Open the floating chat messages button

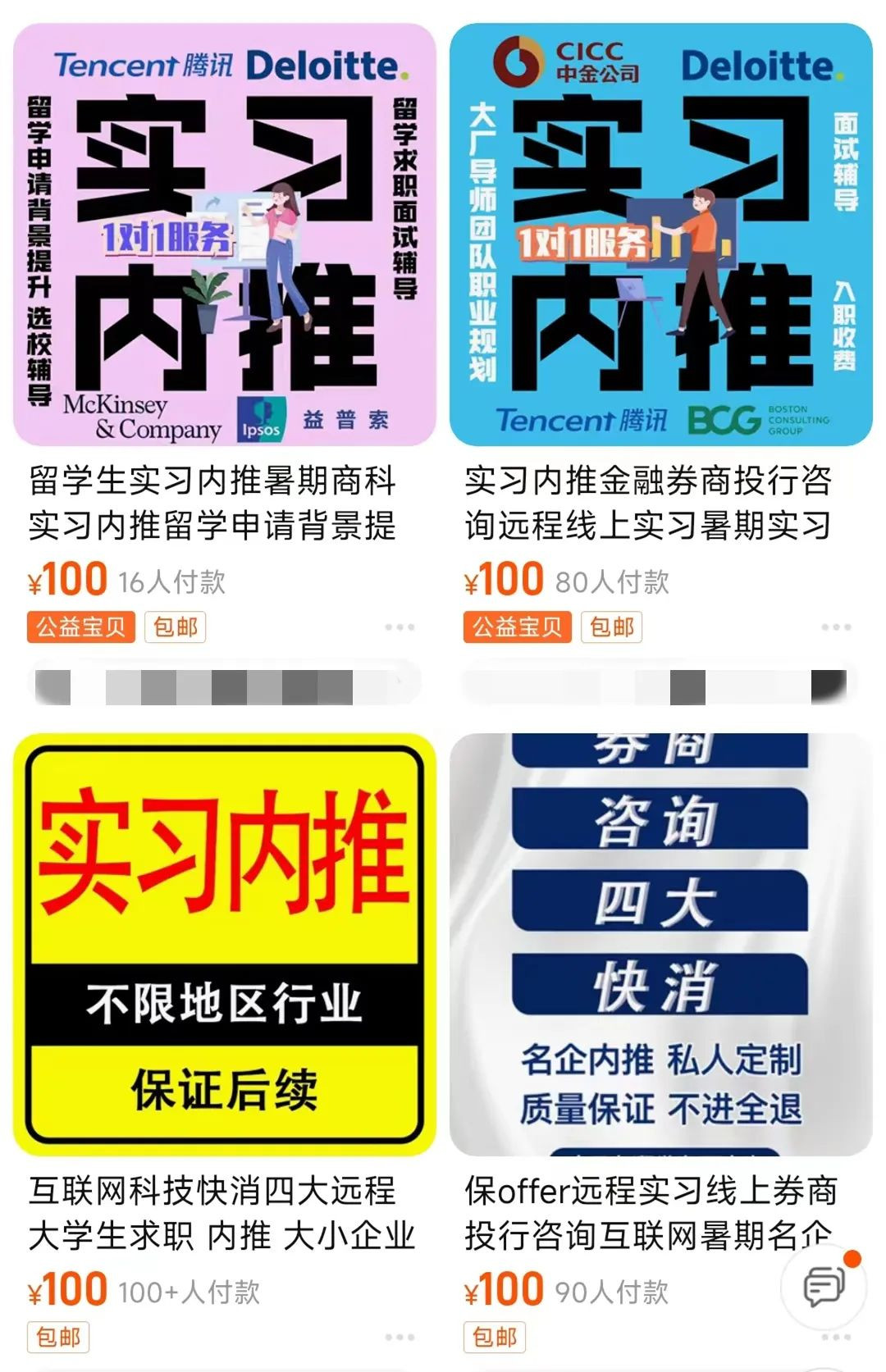824,1286
